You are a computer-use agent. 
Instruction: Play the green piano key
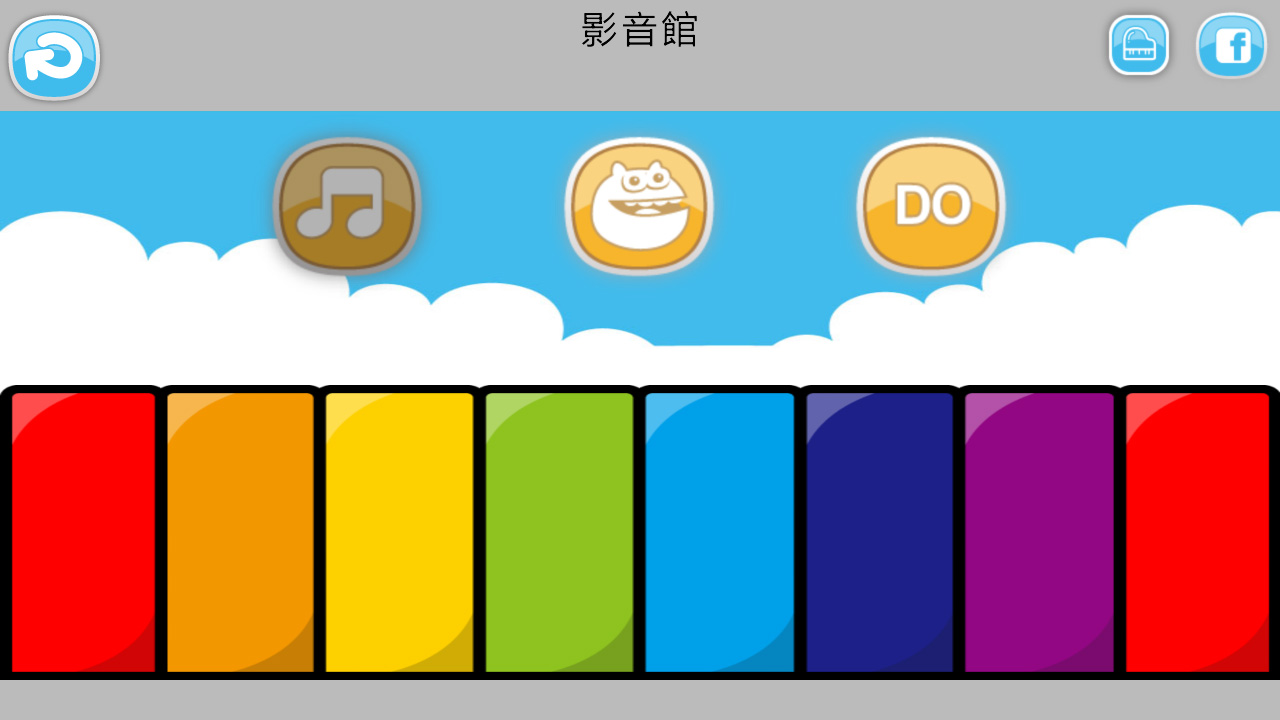coord(559,532)
